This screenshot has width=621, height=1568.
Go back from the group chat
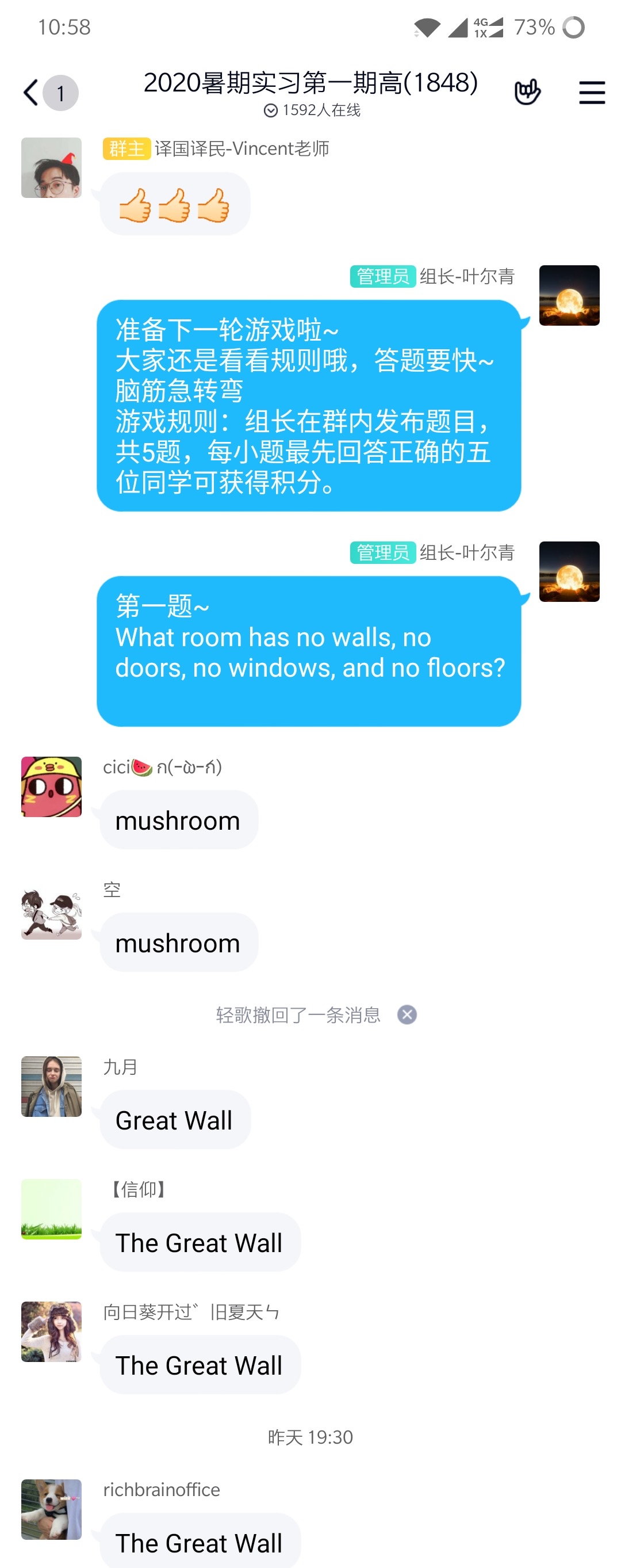click(32, 93)
